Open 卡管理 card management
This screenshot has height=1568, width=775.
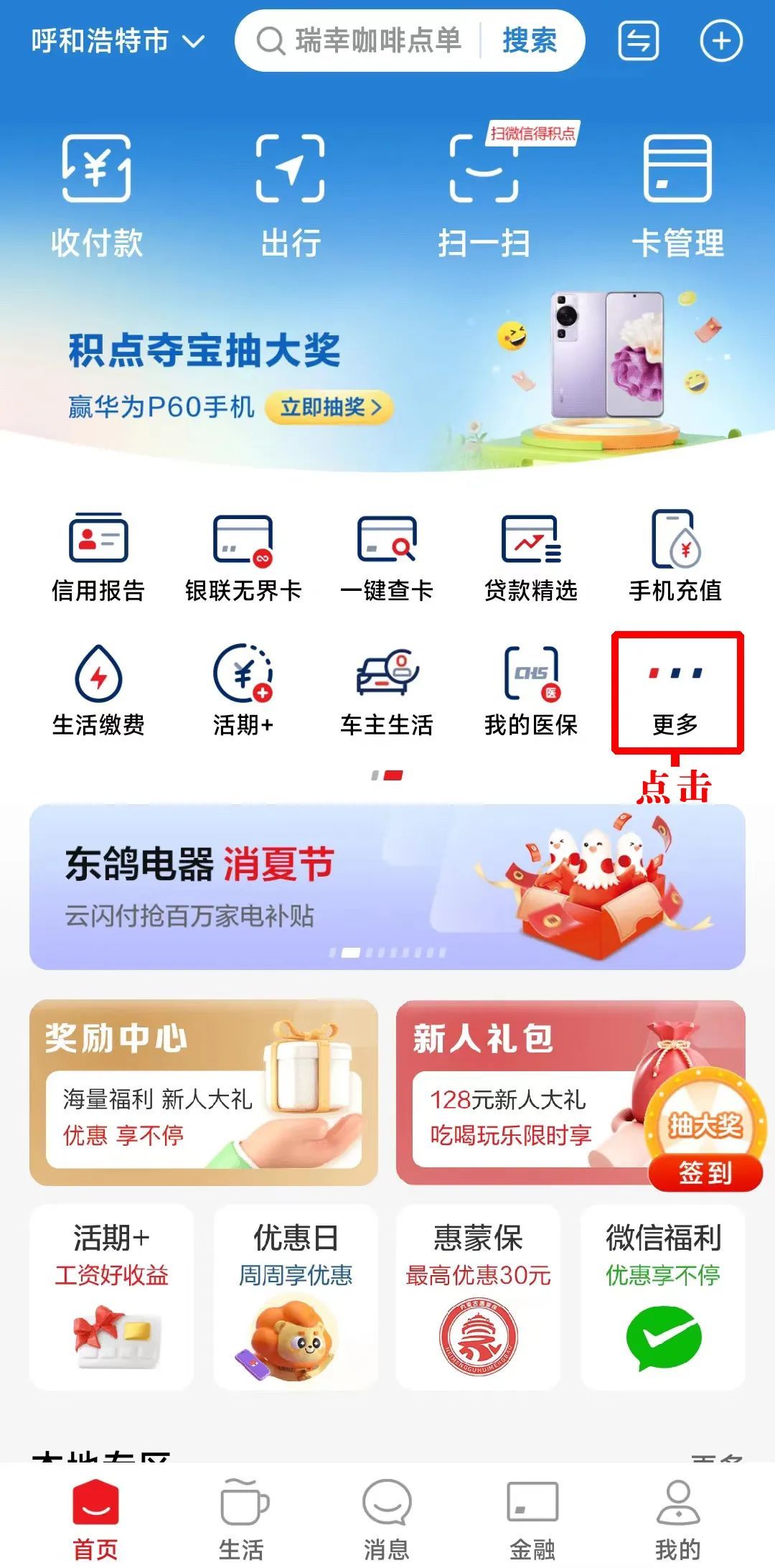(x=677, y=195)
